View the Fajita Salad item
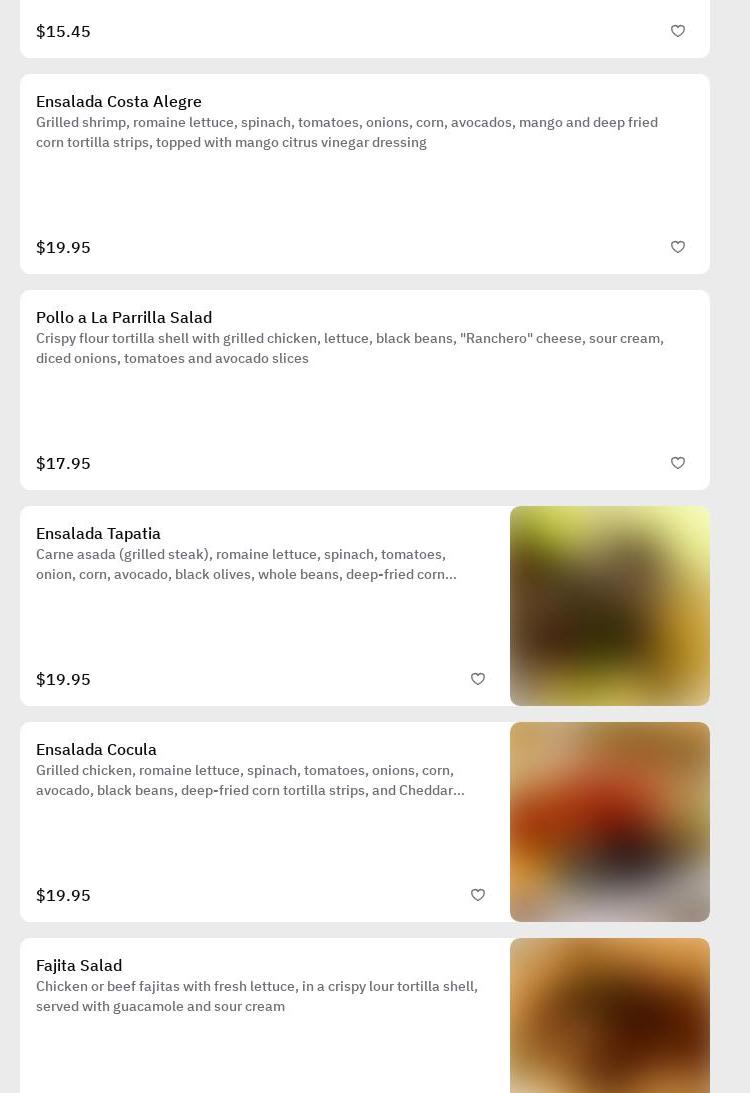The image size is (750, 1093). pyautogui.click(x=79, y=966)
